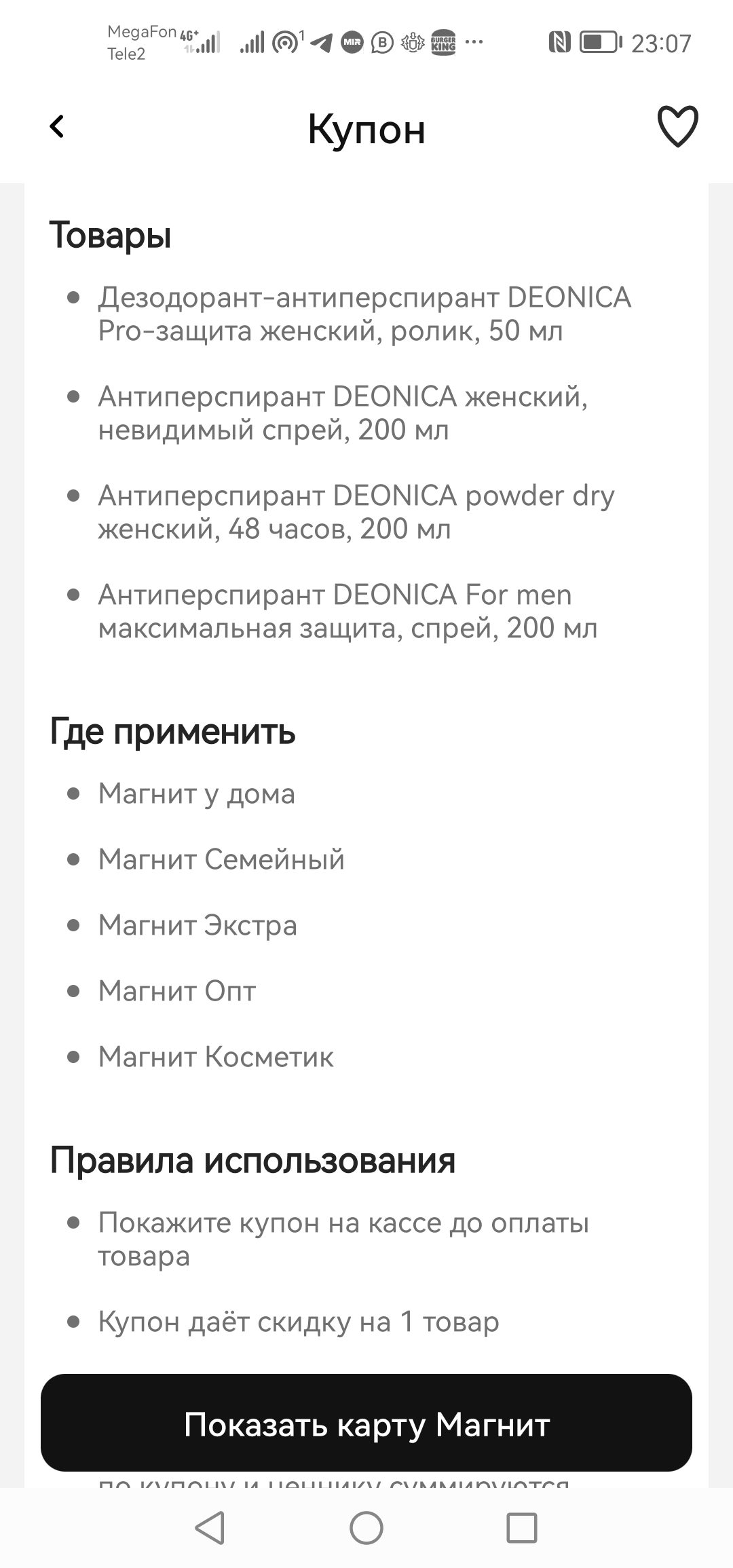Tap the Показать карту Магнит button
The height and width of the screenshot is (1568, 733).
click(x=366, y=1424)
